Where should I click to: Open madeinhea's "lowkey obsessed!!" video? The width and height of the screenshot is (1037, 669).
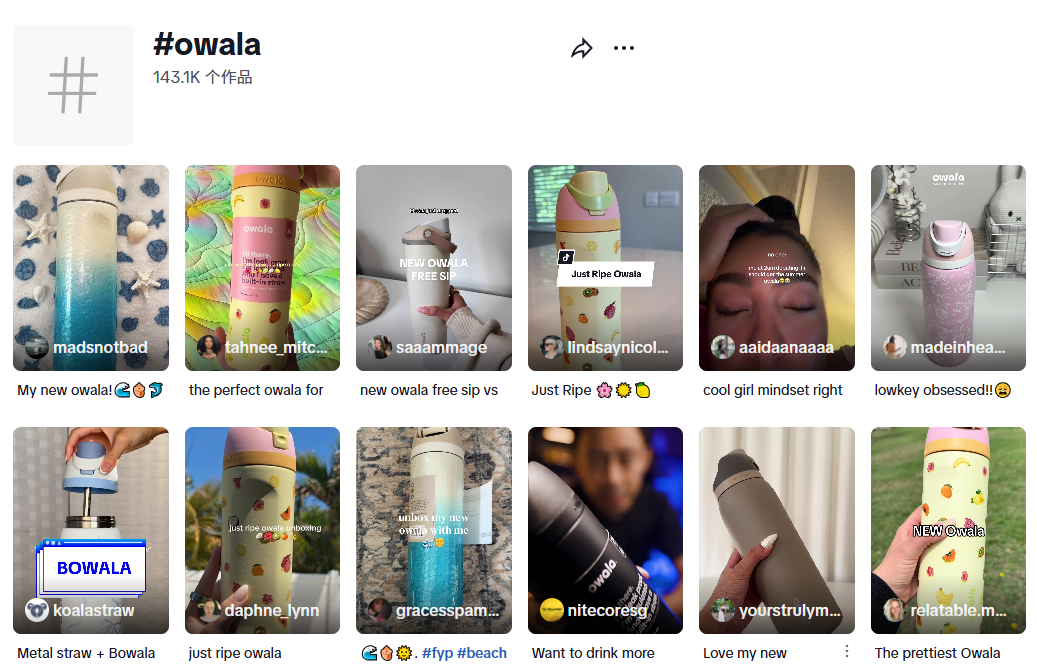(x=948, y=267)
